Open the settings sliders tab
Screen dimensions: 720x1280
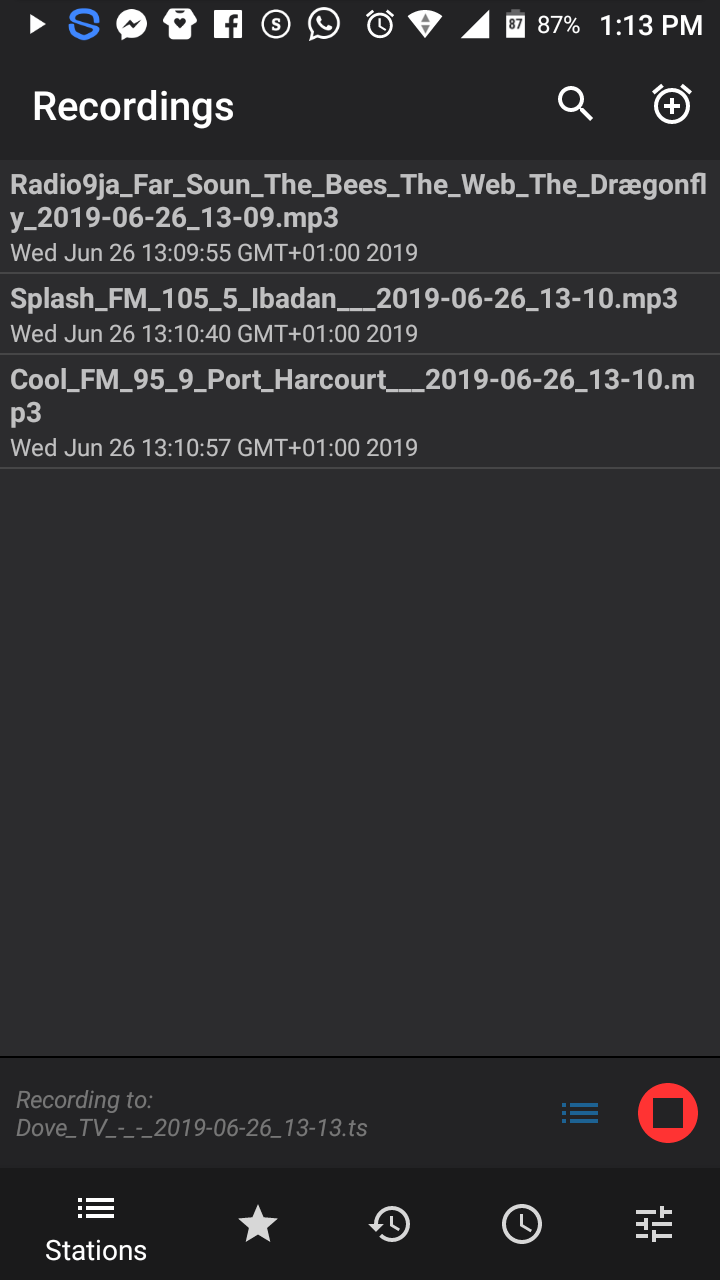654,1224
